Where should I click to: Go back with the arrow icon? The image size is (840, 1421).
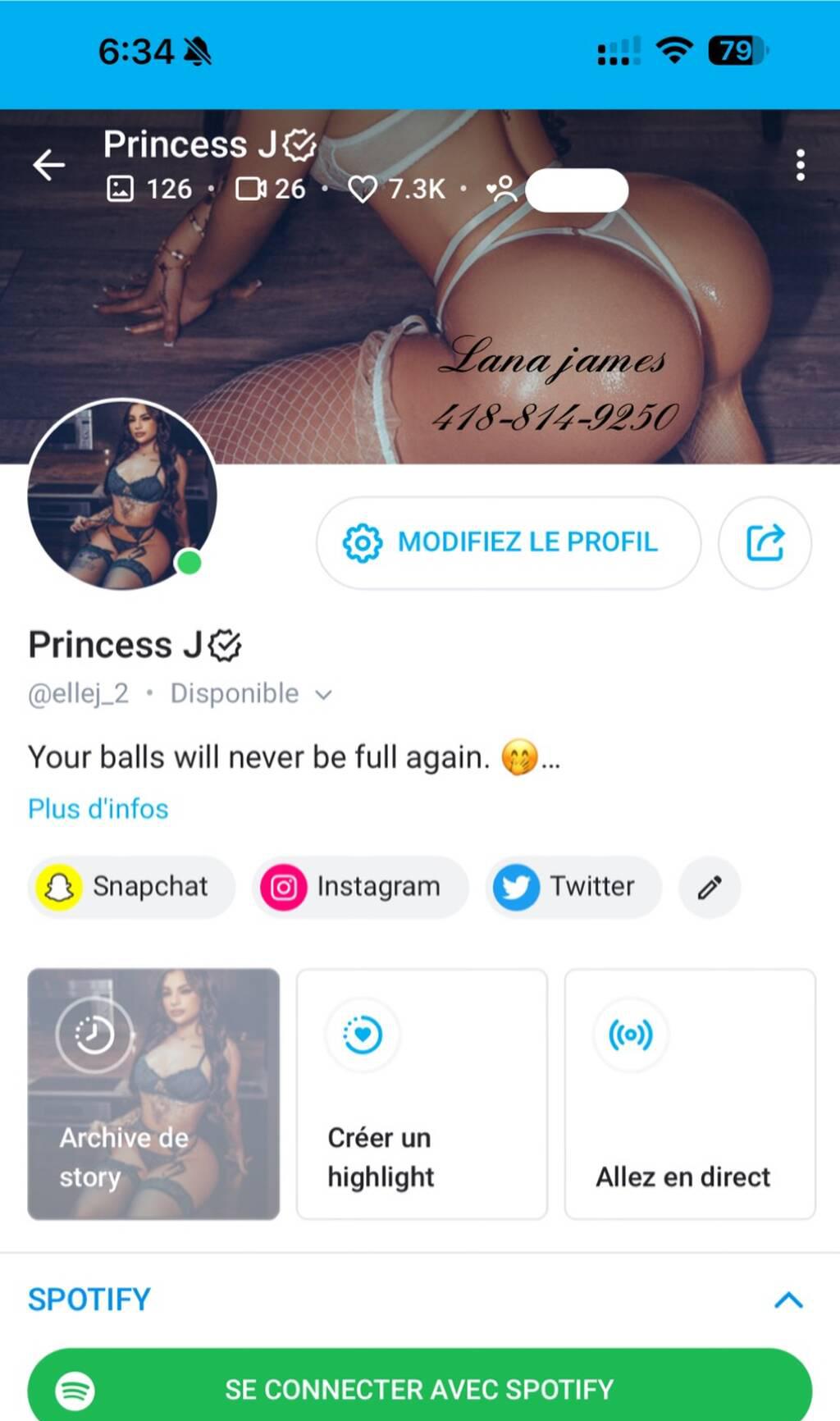click(x=49, y=165)
